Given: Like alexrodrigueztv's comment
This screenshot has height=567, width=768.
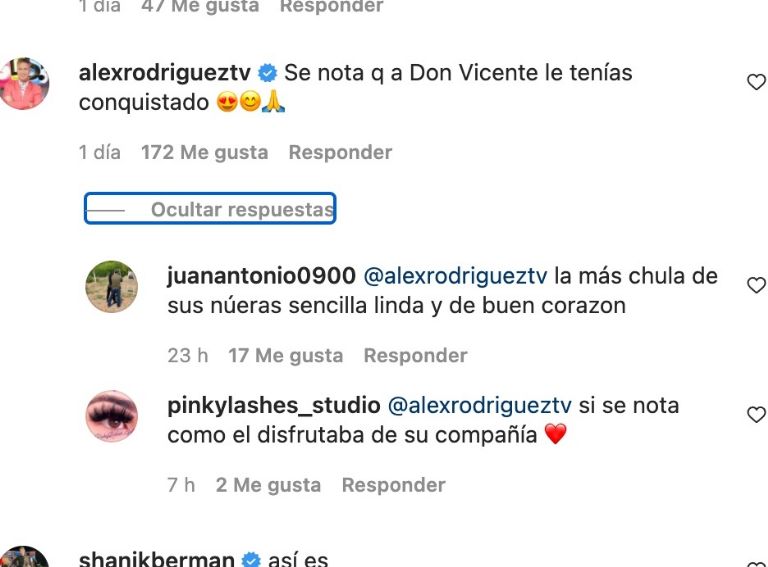Looking at the screenshot, I should [x=756, y=83].
